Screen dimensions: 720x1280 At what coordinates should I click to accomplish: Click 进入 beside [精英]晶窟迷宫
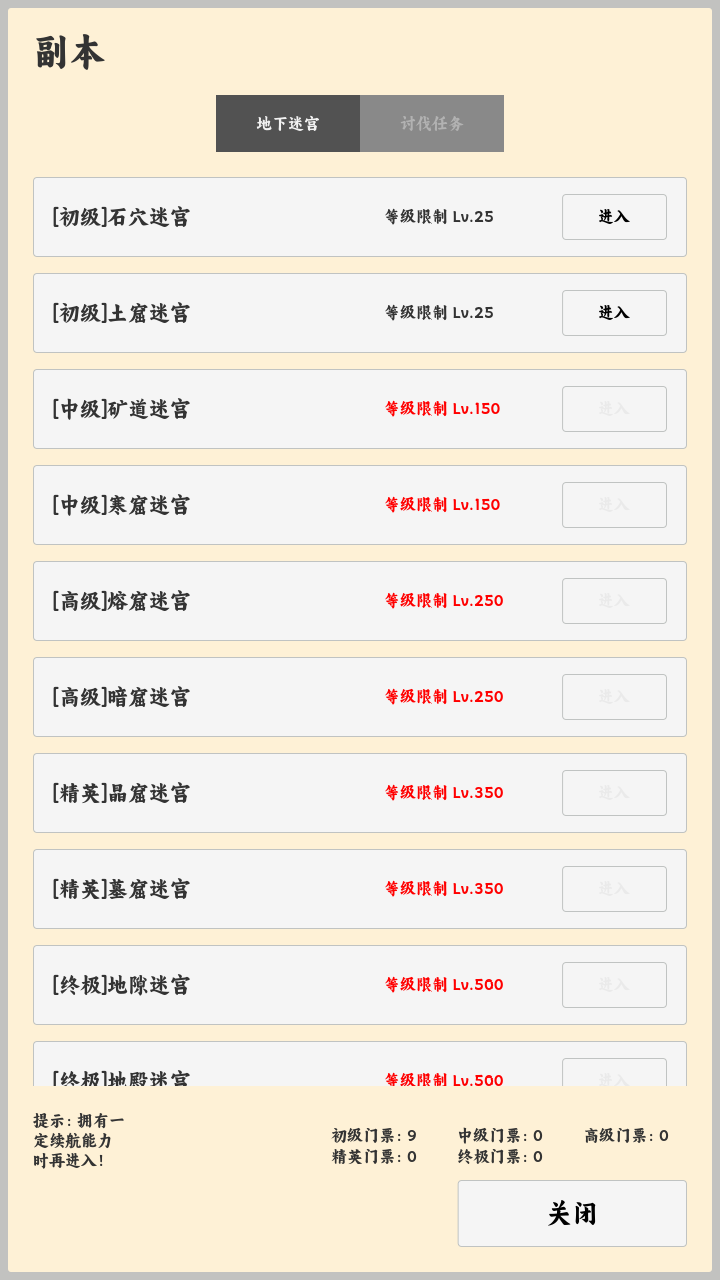coord(614,792)
